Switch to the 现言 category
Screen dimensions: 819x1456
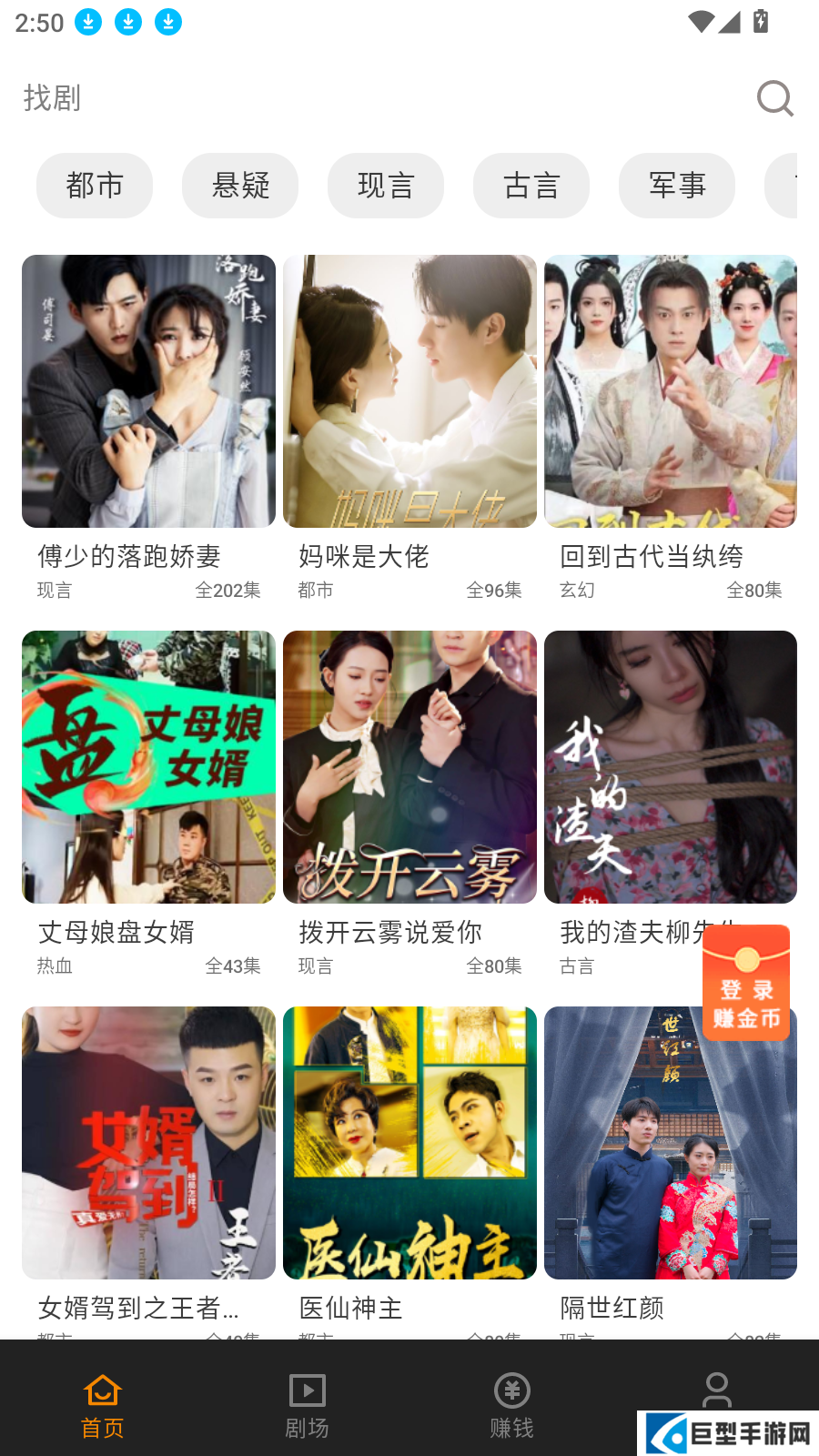[x=385, y=186]
